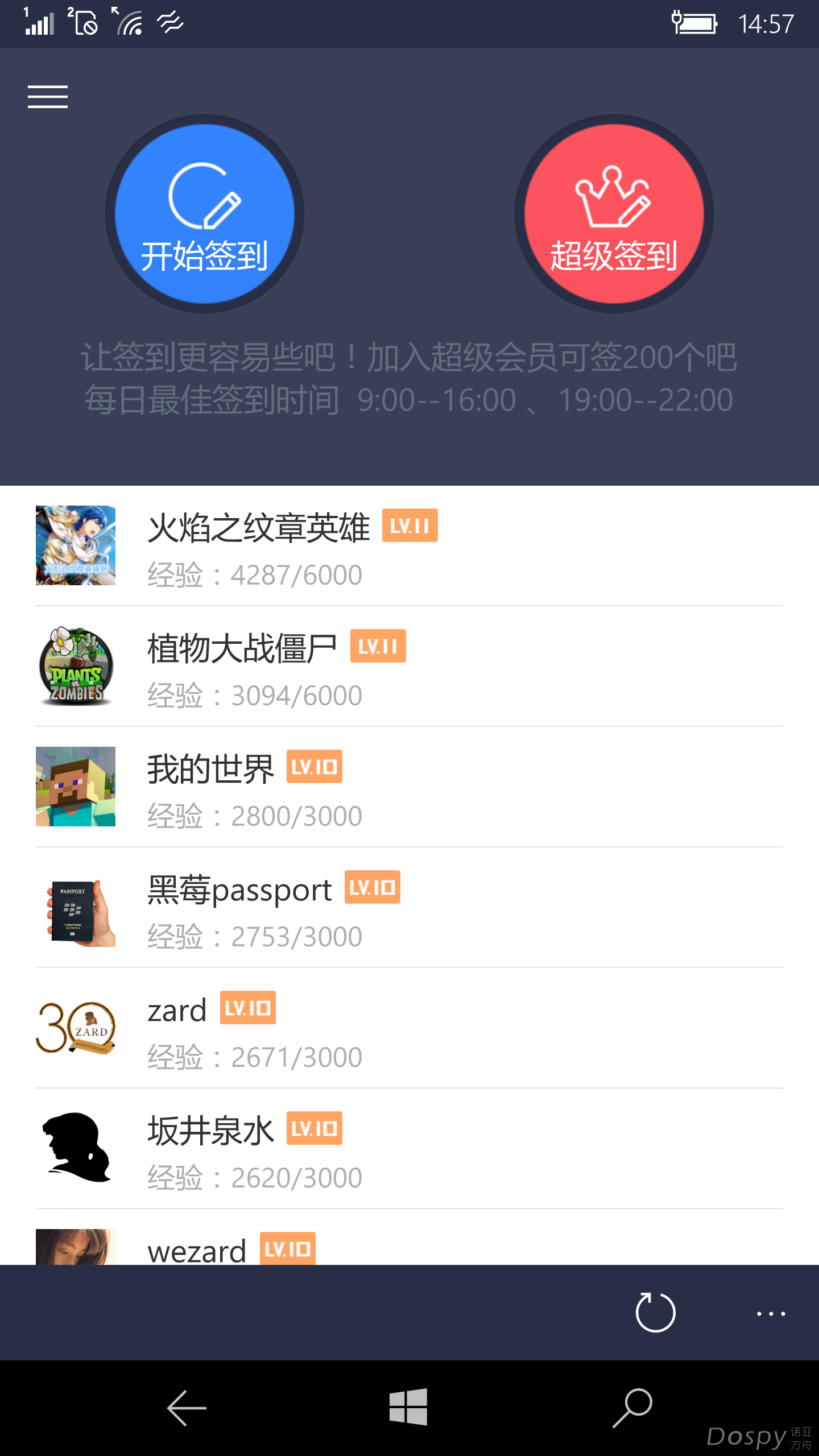Refresh the sign-in list

pos(655,1313)
